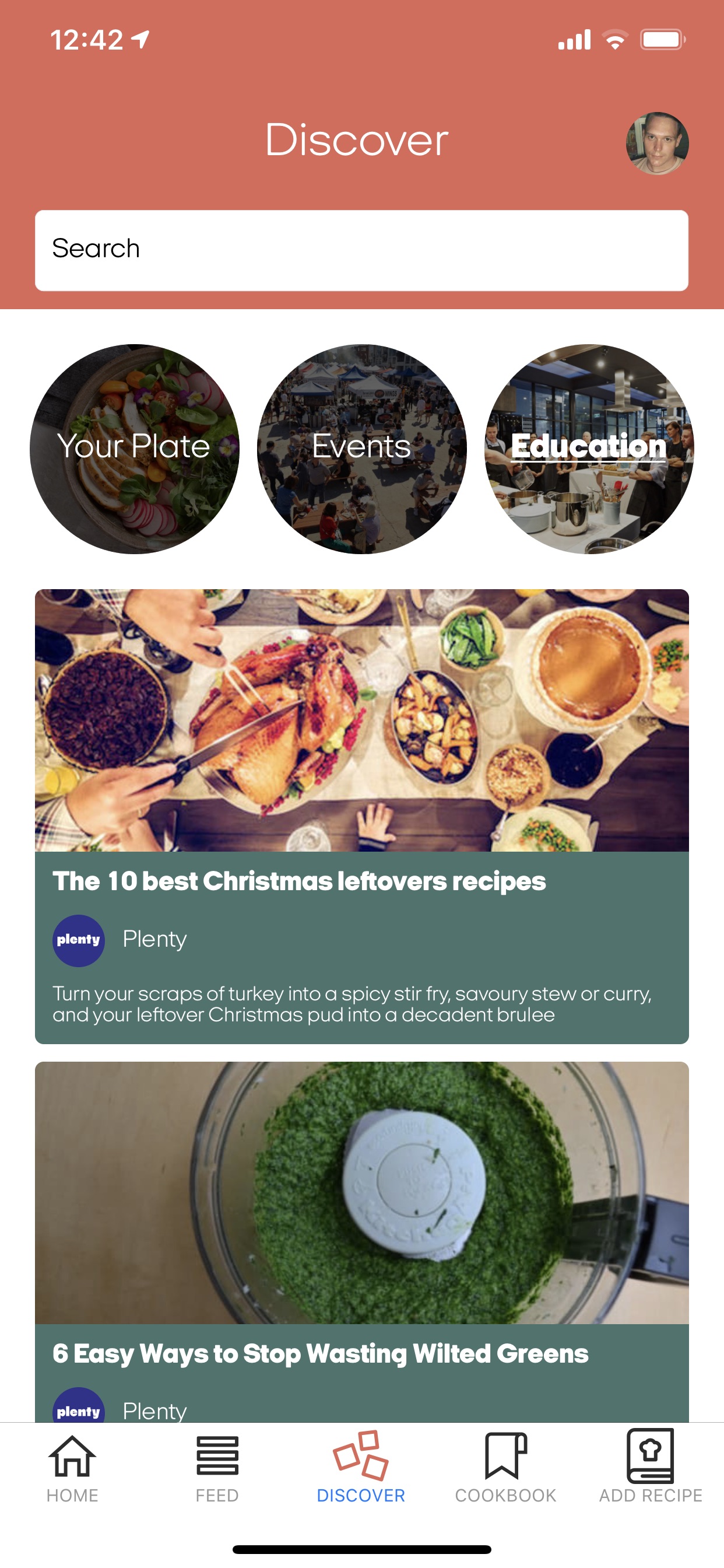Open the Events category
This screenshot has height=1568, width=724.
pos(361,449)
